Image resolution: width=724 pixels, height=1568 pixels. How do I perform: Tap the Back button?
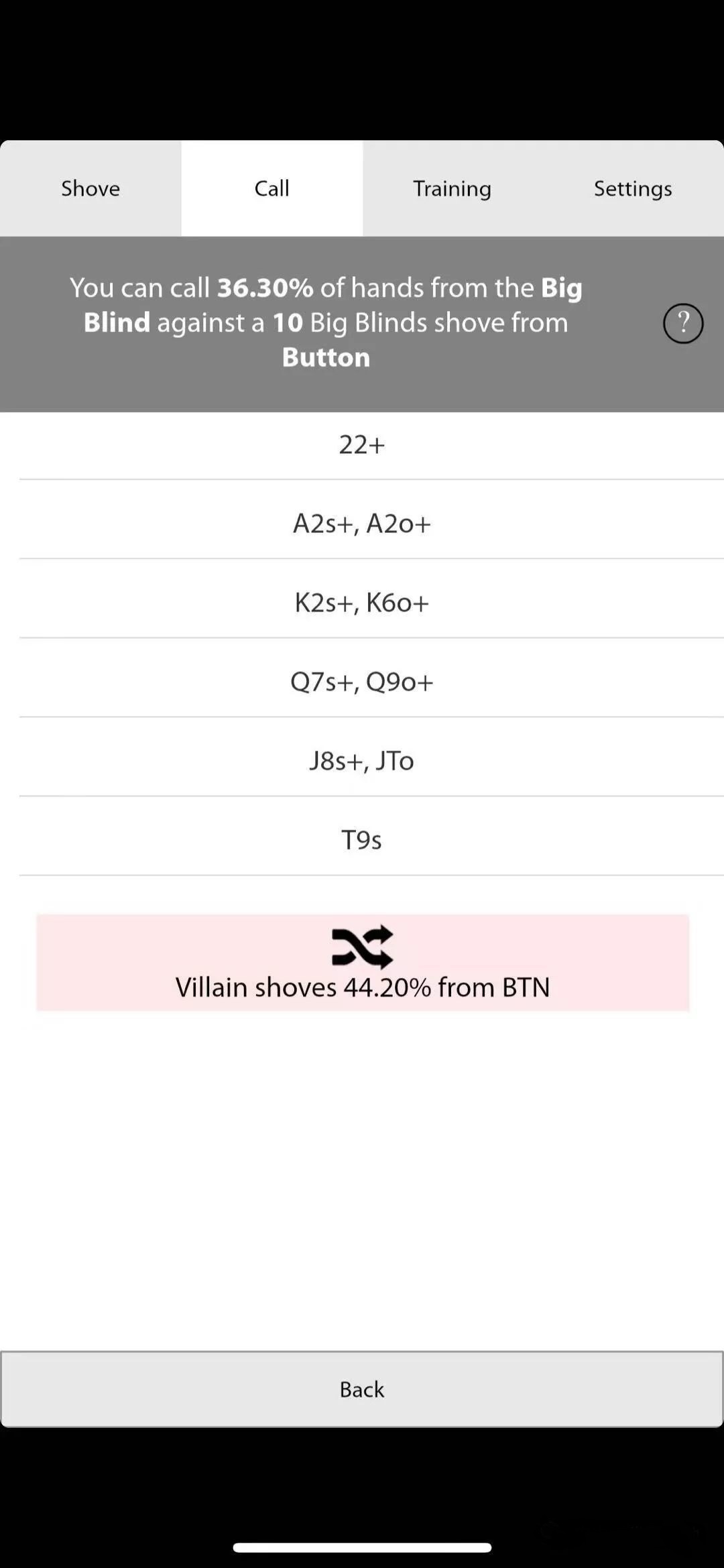click(362, 1389)
